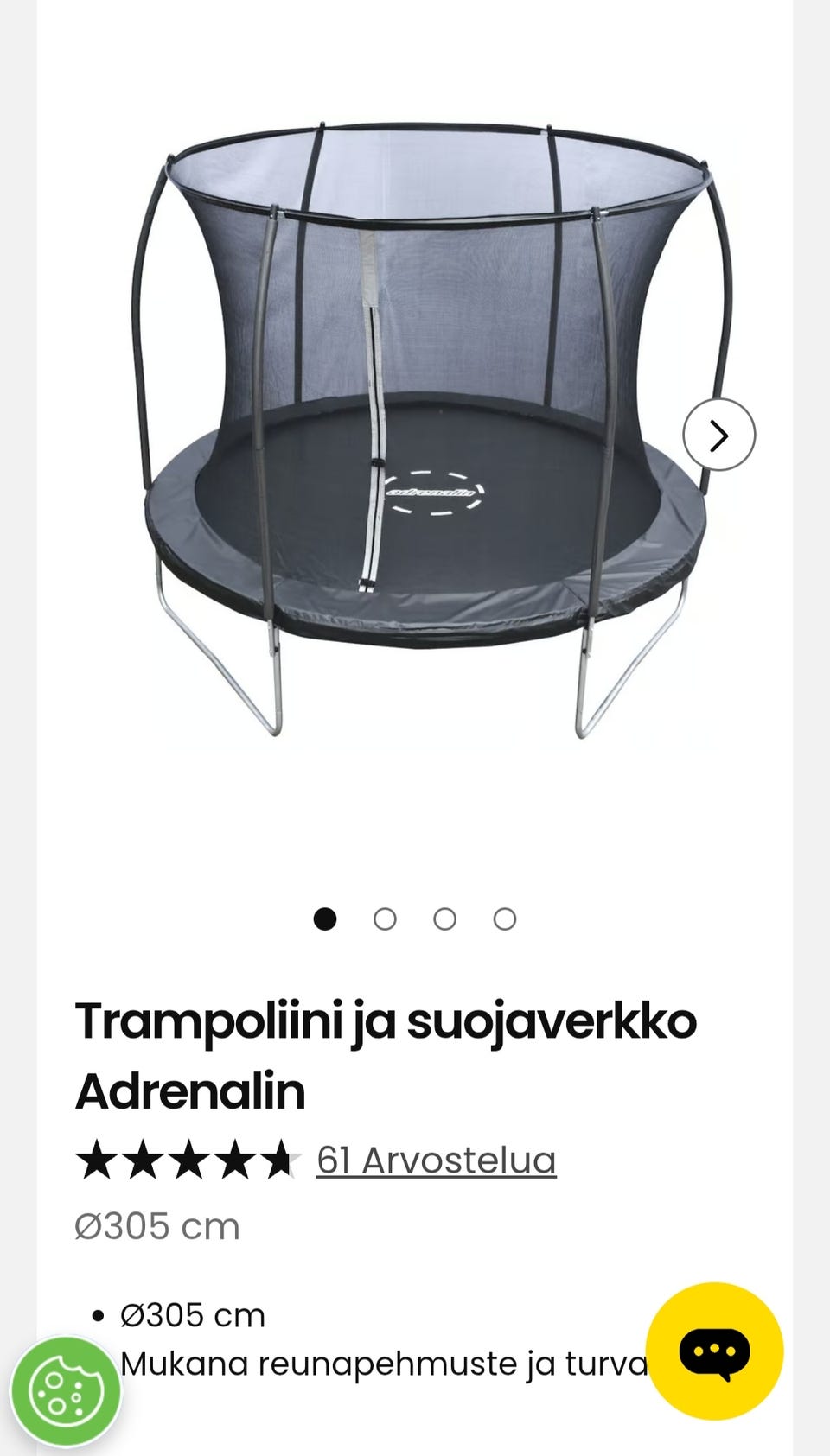Screen dimensions: 830x1456
Task: Open the yellow chat bubble button
Action: 714,1351
